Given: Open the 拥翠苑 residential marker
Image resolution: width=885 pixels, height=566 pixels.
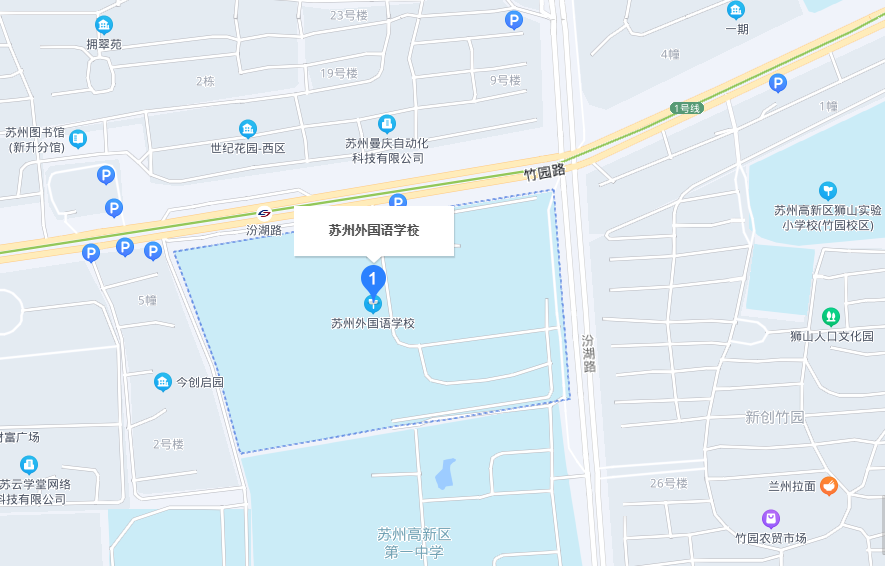Looking at the screenshot, I should 103,25.
